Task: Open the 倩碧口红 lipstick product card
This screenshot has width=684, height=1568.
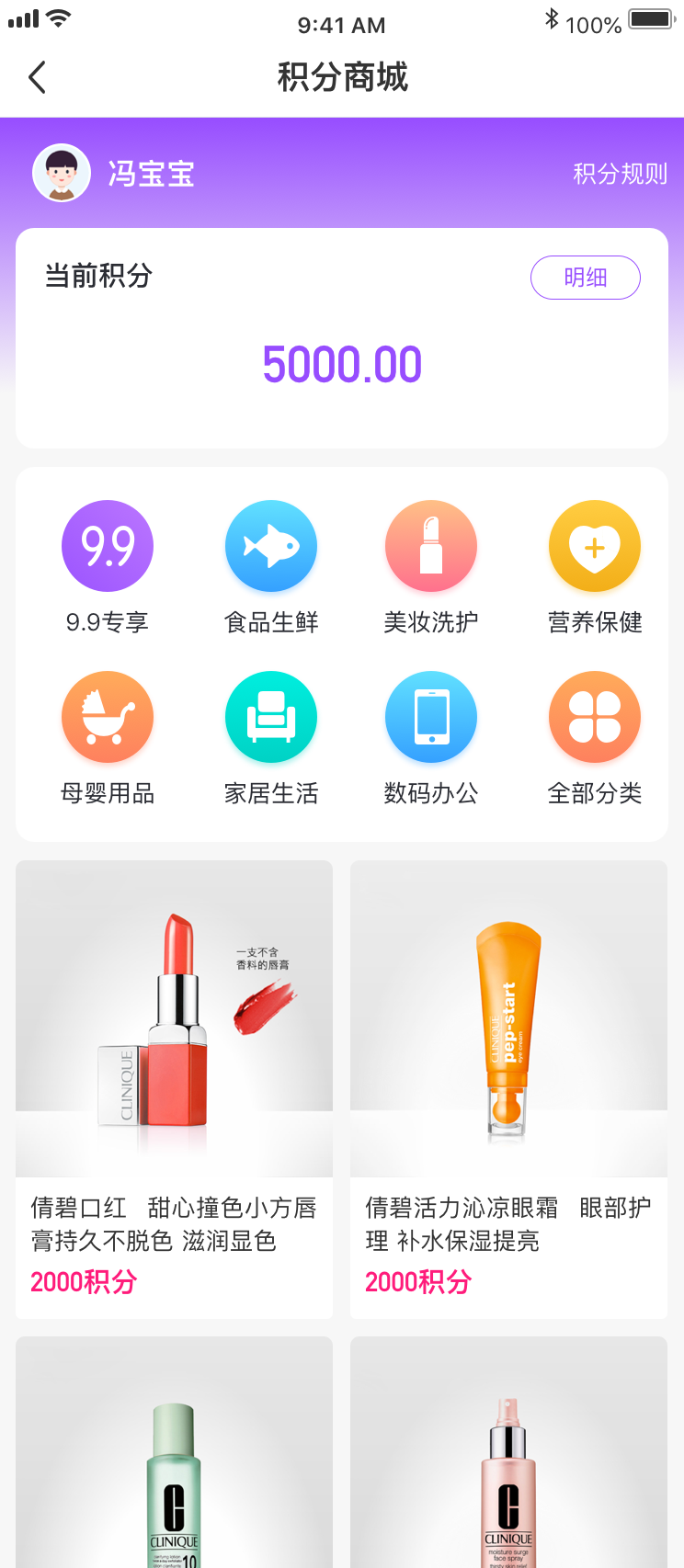Action: coord(174,1089)
